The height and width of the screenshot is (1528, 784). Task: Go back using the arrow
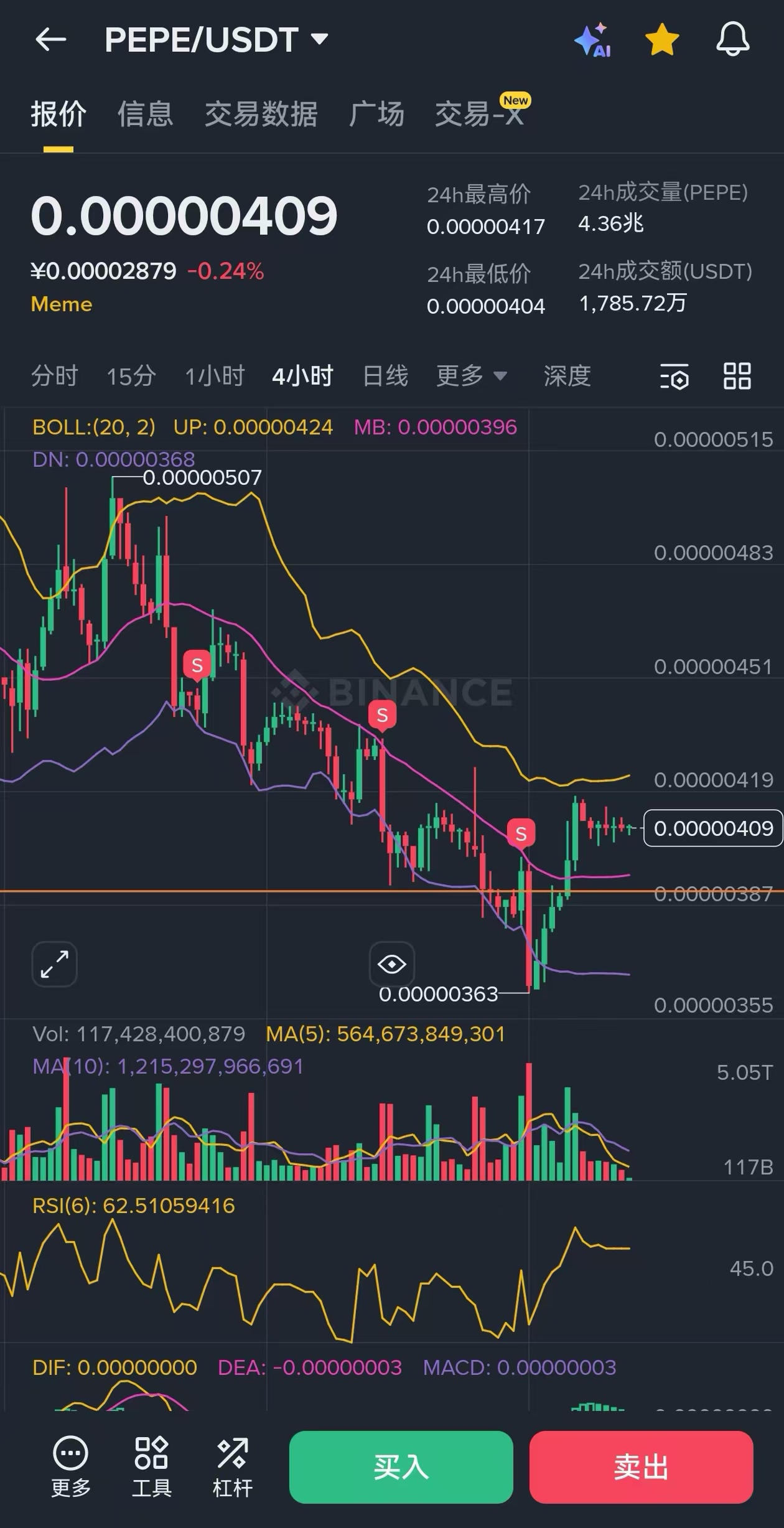coord(51,40)
